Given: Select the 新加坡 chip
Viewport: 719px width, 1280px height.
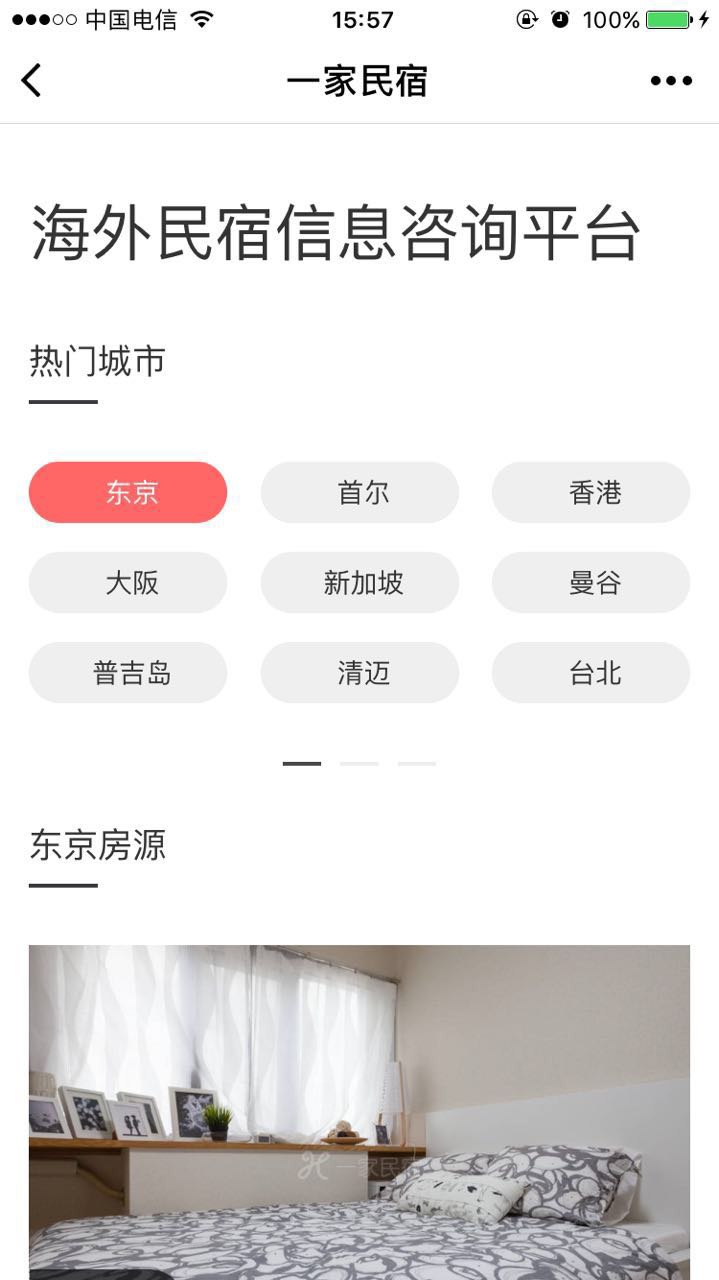Looking at the screenshot, I should 360,582.
